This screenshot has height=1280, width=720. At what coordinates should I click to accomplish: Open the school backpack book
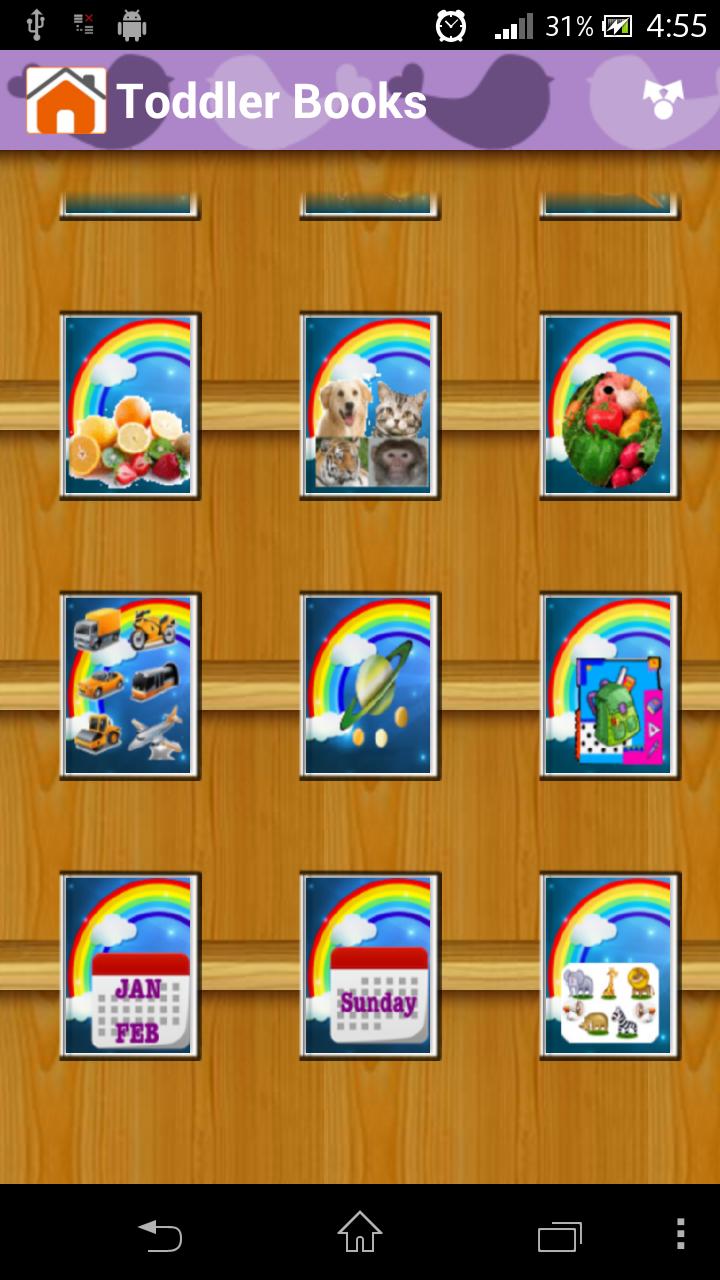[x=610, y=685]
